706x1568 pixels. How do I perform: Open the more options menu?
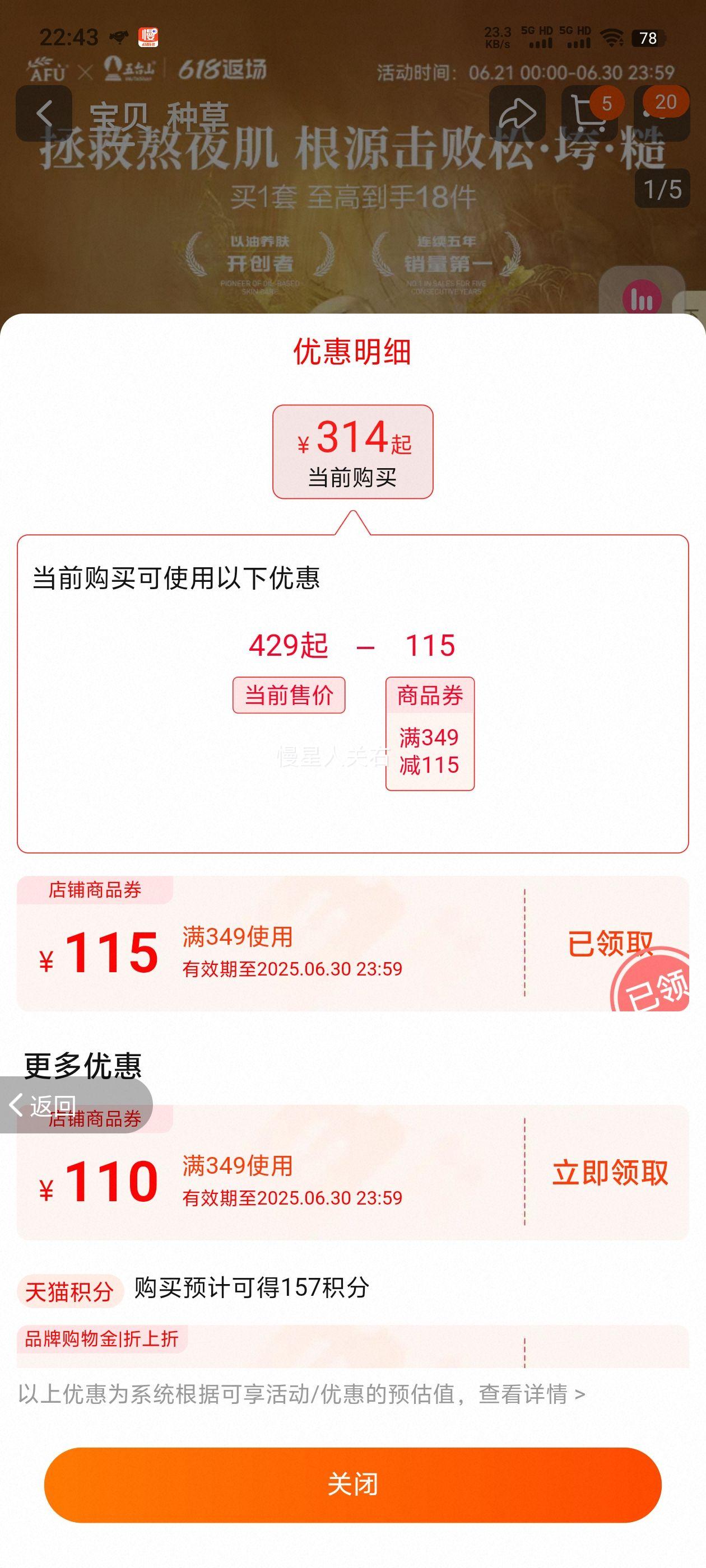(662, 114)
